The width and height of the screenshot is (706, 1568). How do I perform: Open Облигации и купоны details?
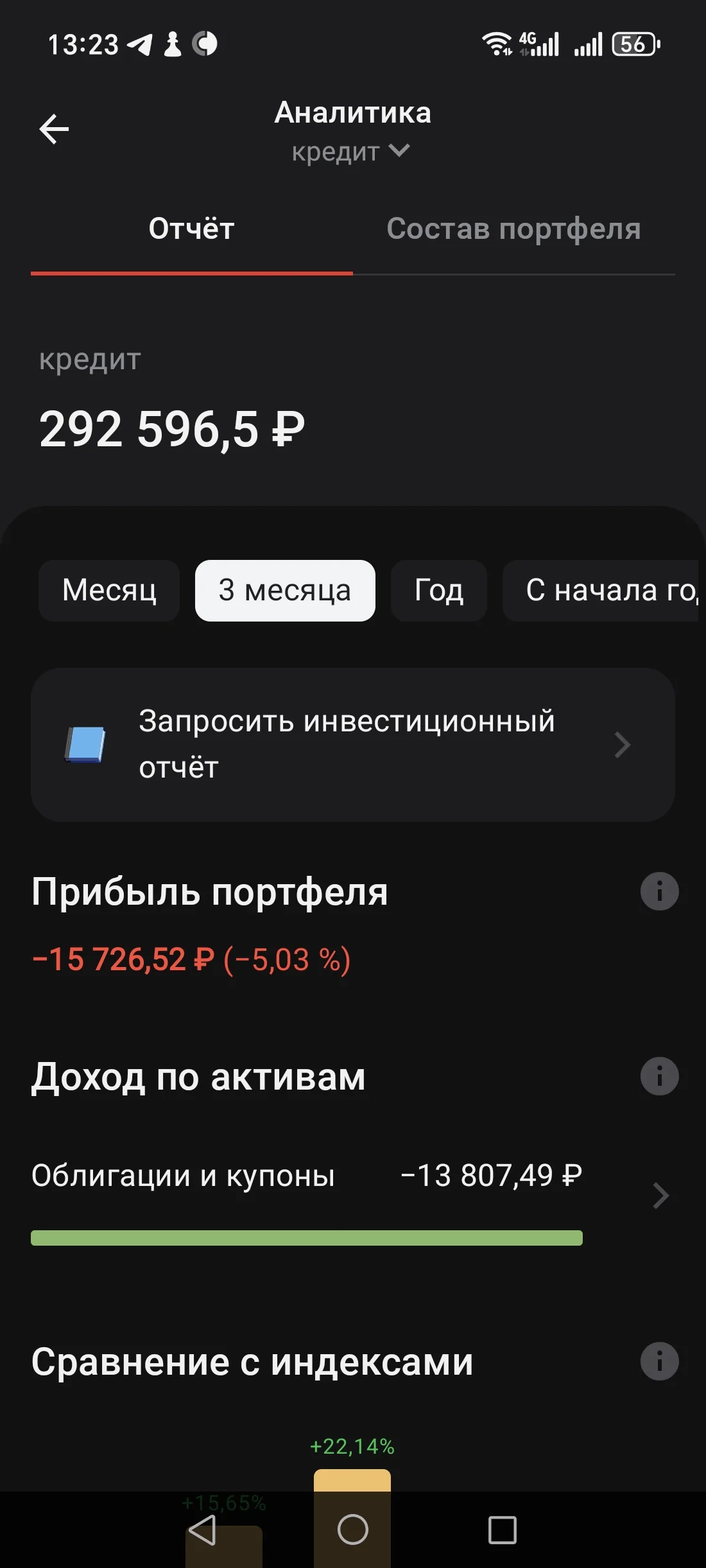point(353,1194)
